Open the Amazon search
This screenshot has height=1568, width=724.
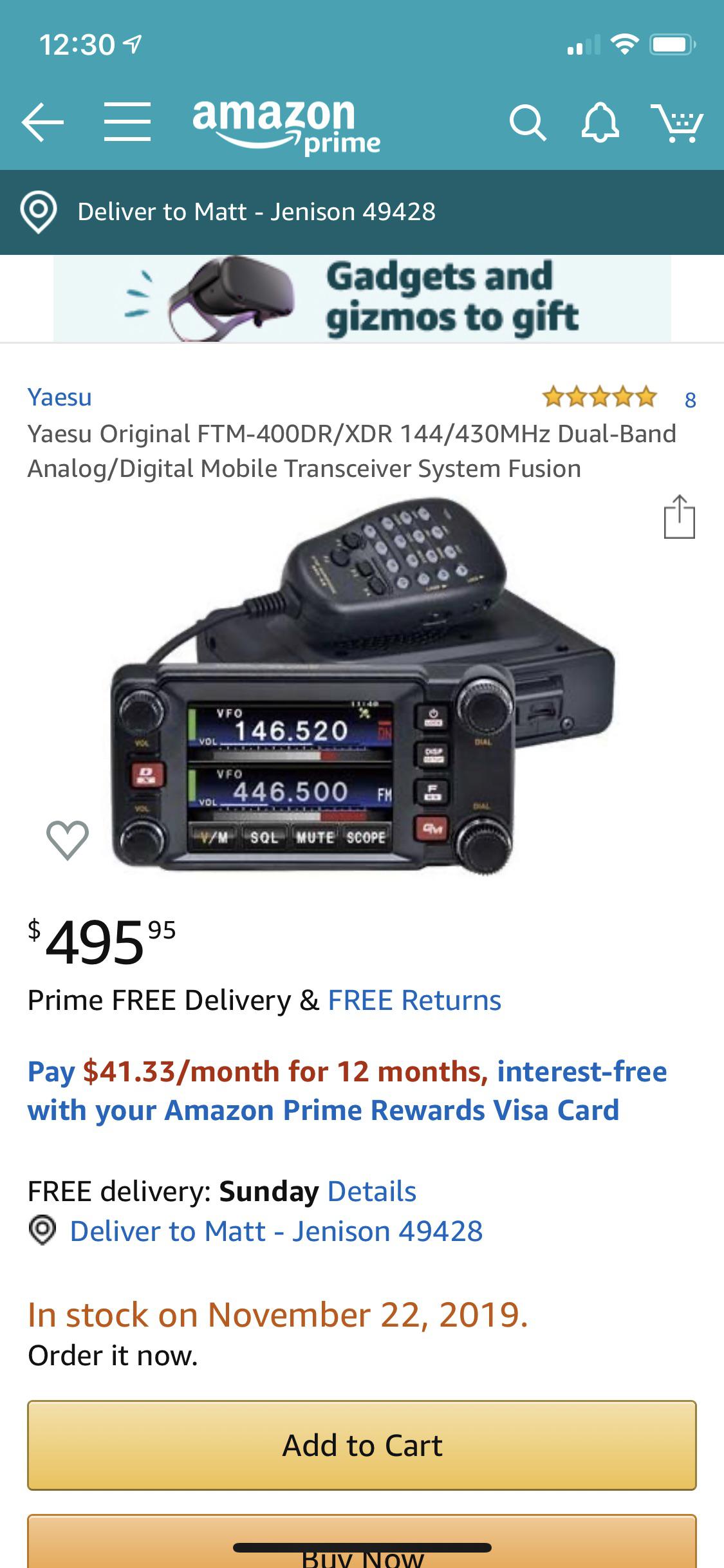pos(529,124)
